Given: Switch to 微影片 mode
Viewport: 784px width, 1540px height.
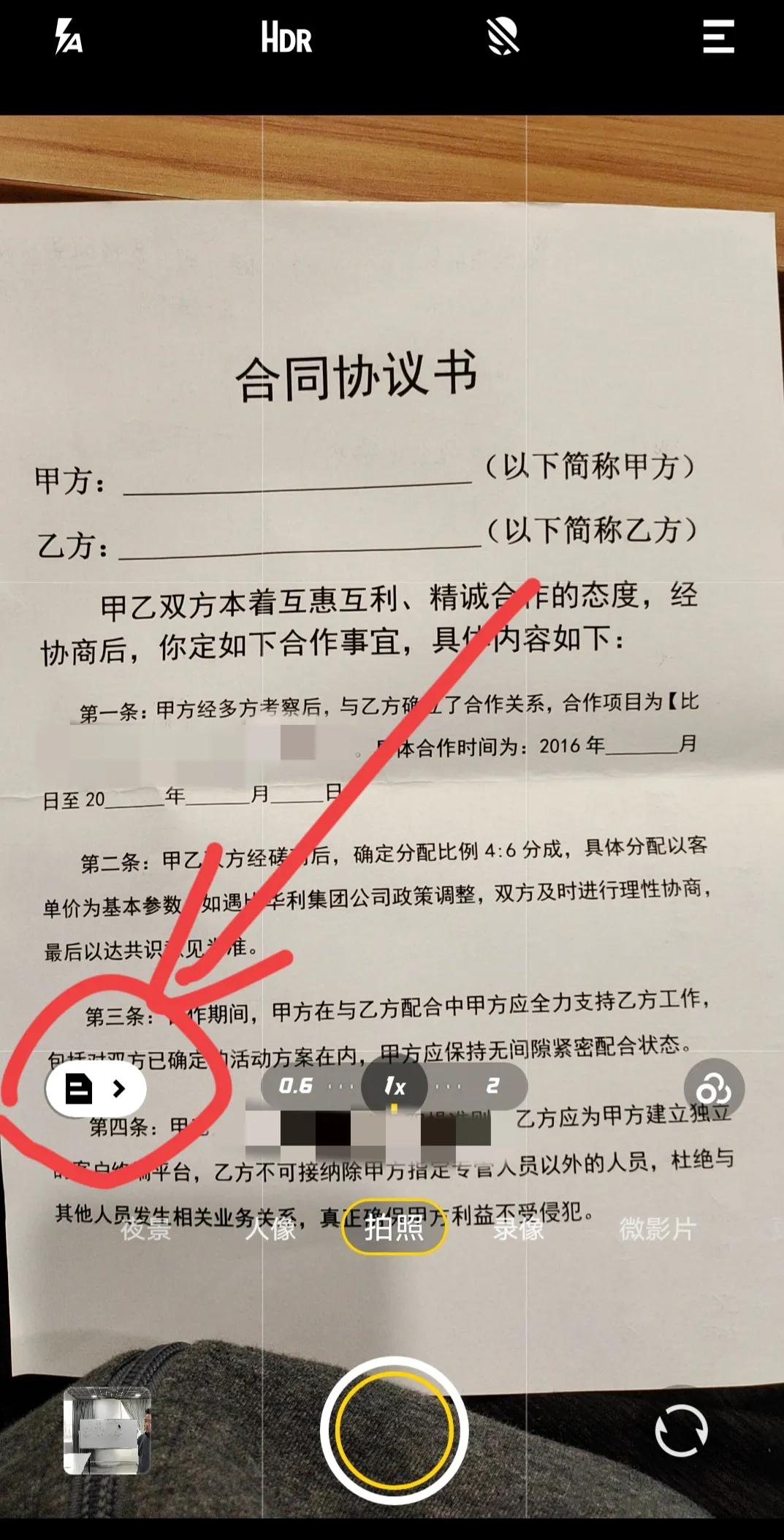Looking at the screenshot, I should tap(658, 1228).
